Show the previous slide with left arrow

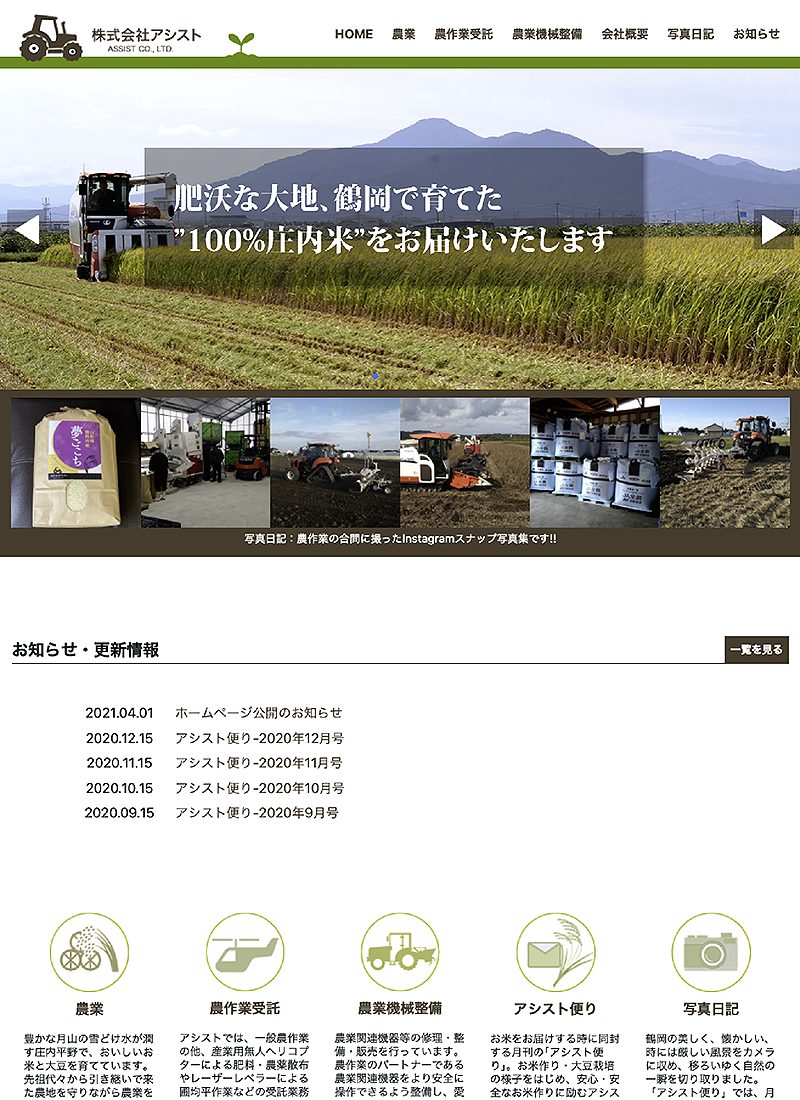(x=26, y=230)
